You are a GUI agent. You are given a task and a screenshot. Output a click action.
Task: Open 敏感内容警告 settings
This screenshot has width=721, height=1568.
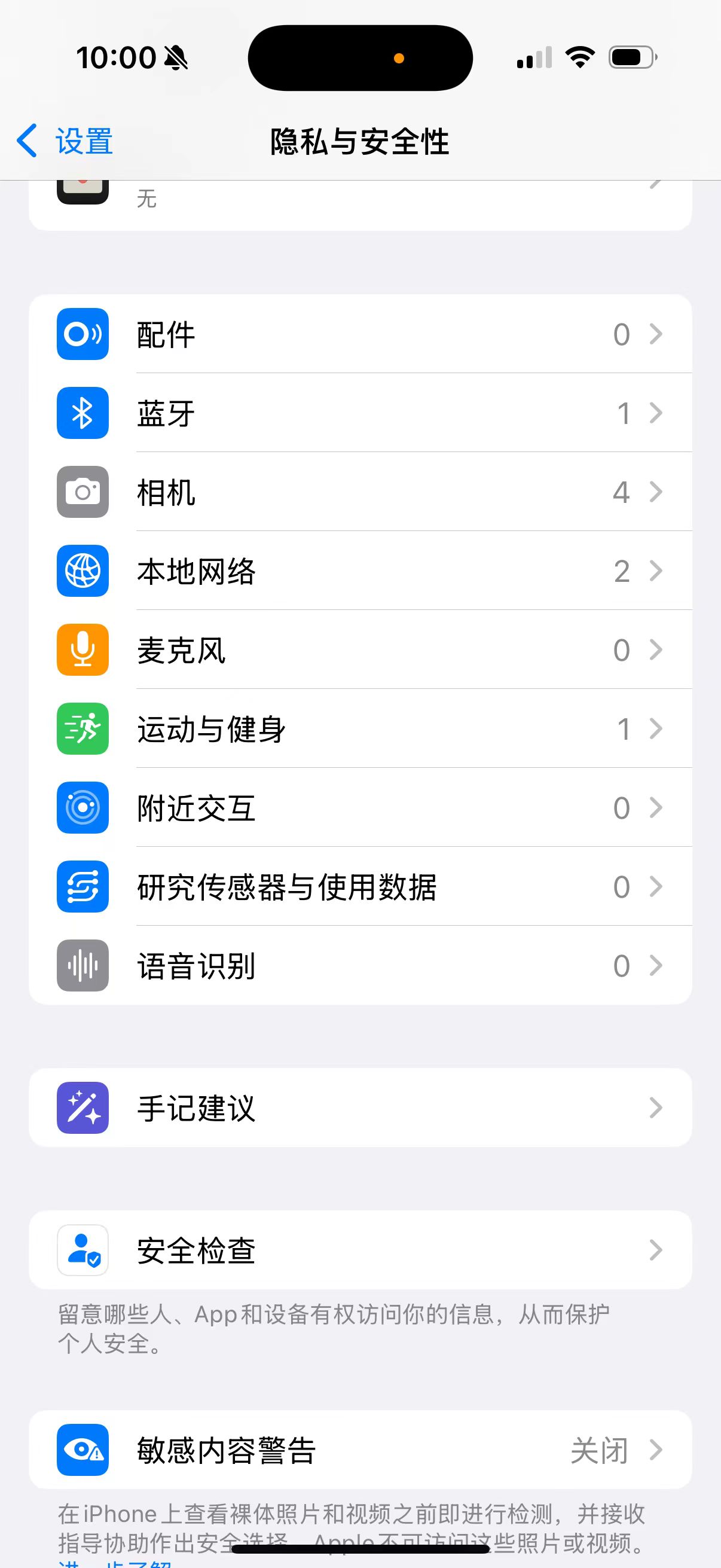coord(360,1450)
